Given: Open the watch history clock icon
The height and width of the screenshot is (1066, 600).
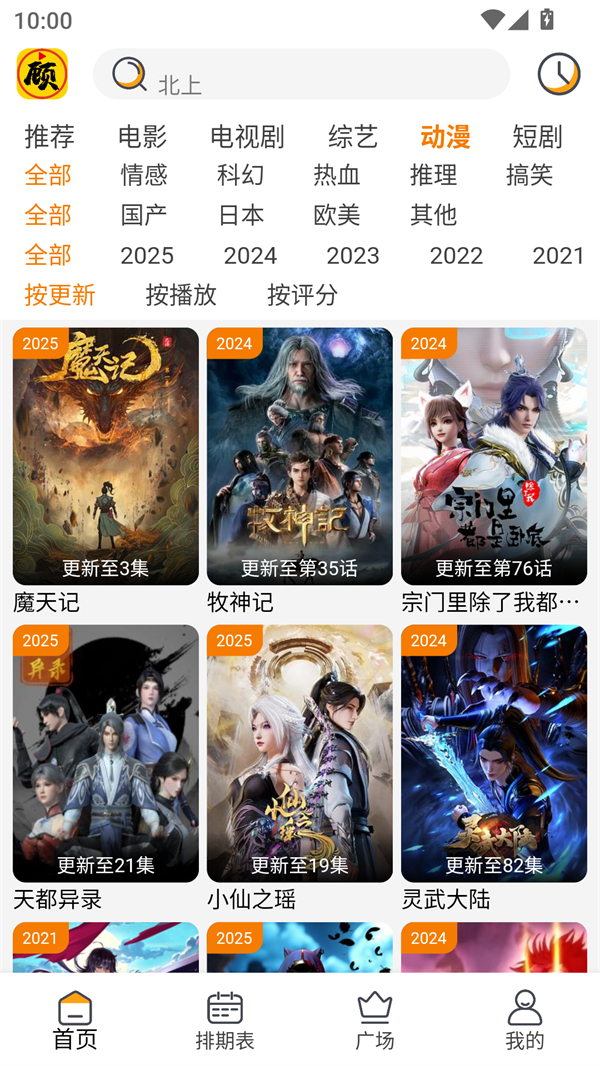Looking at the screenshot, I should coord(558,74).
